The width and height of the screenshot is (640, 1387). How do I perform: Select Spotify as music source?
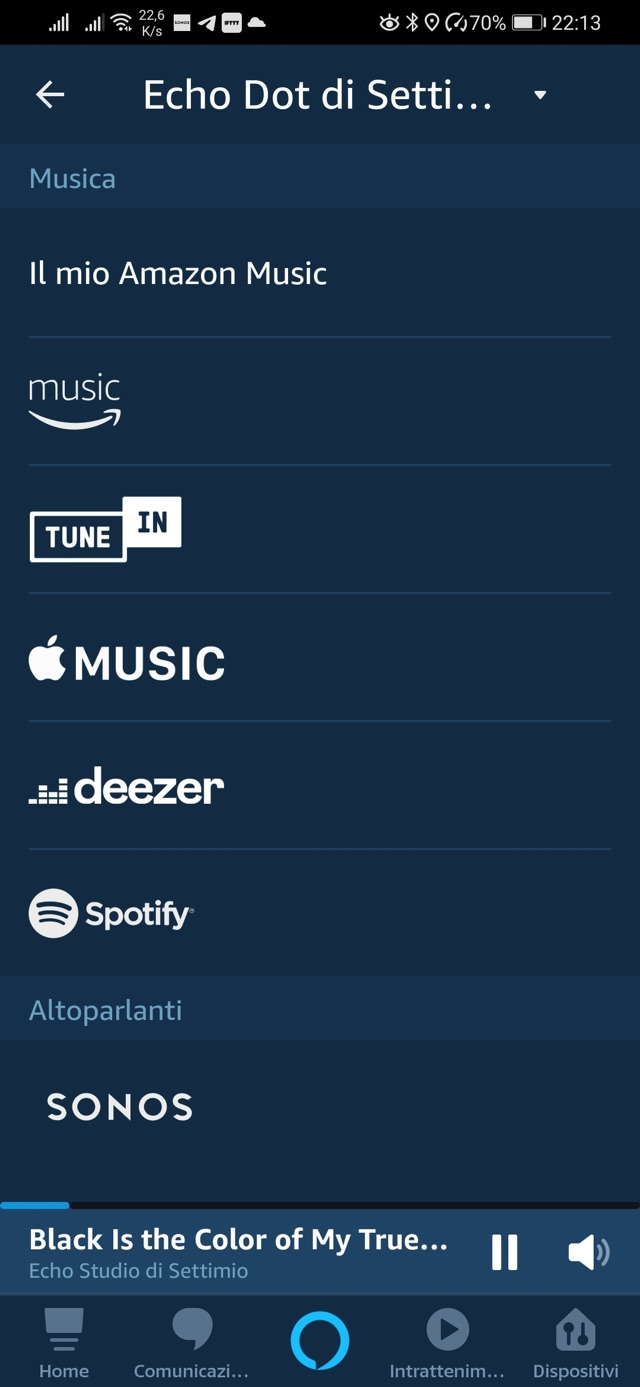point(111,913)
